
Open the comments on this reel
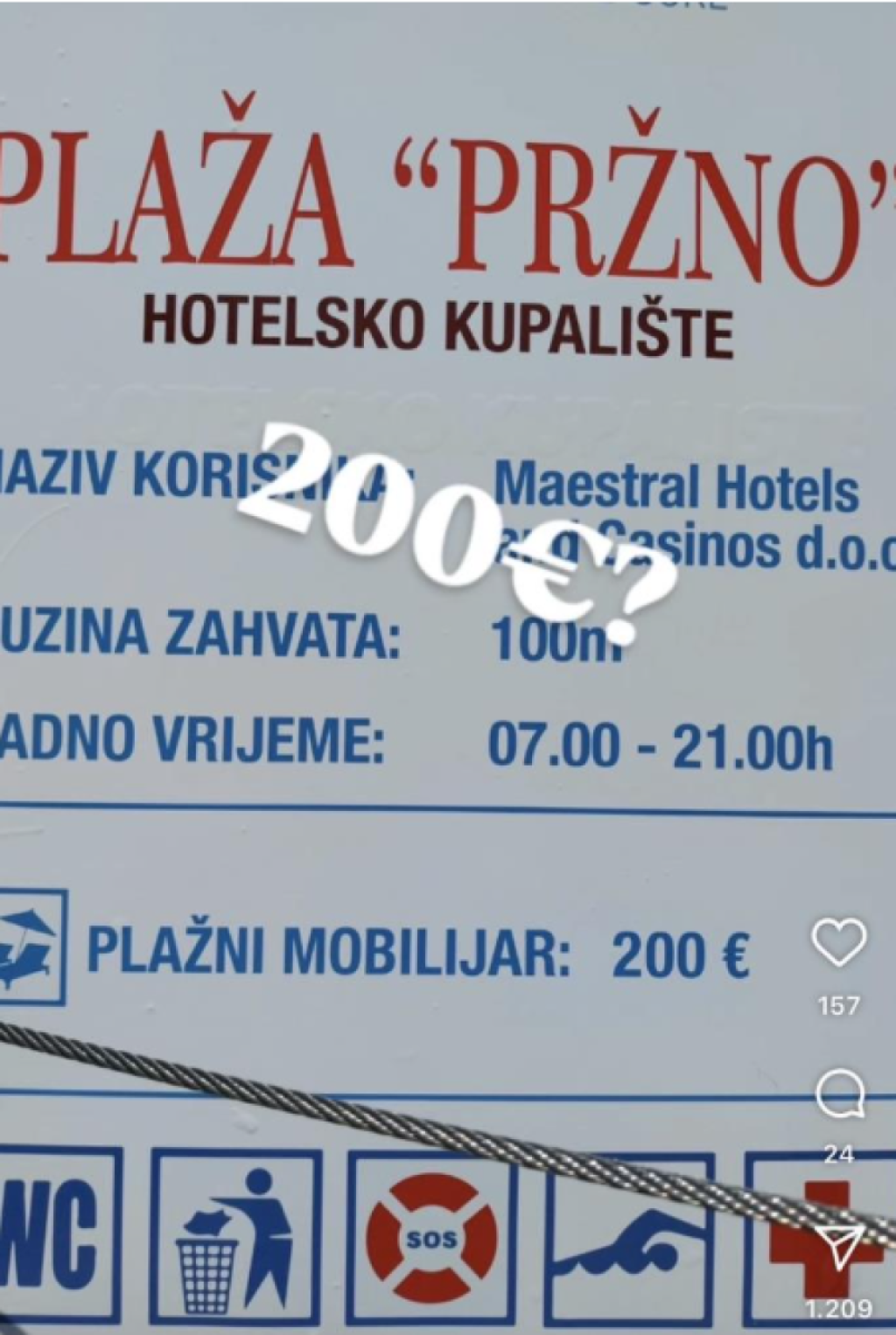click(x=840, y=1096)
